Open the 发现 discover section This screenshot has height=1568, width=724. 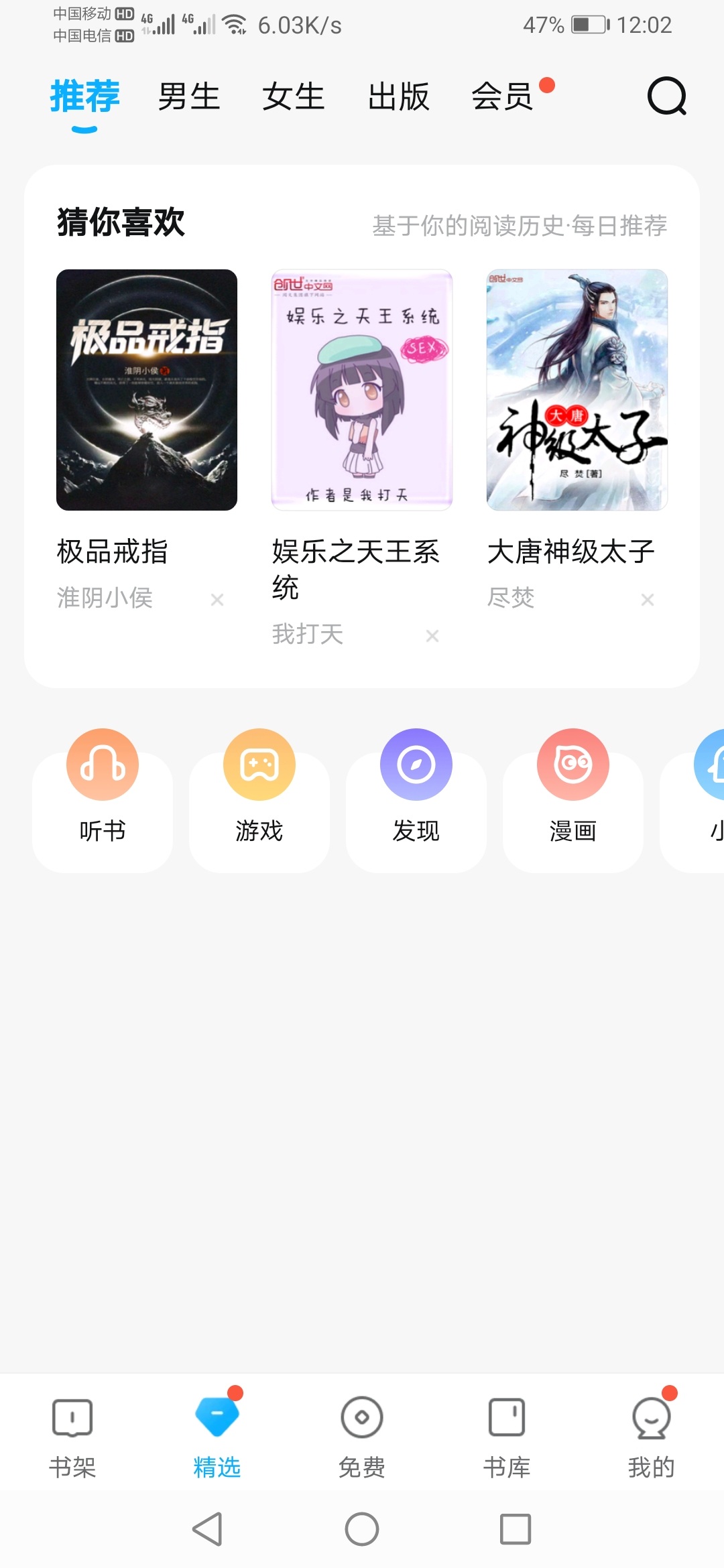[x=416, y=797]
